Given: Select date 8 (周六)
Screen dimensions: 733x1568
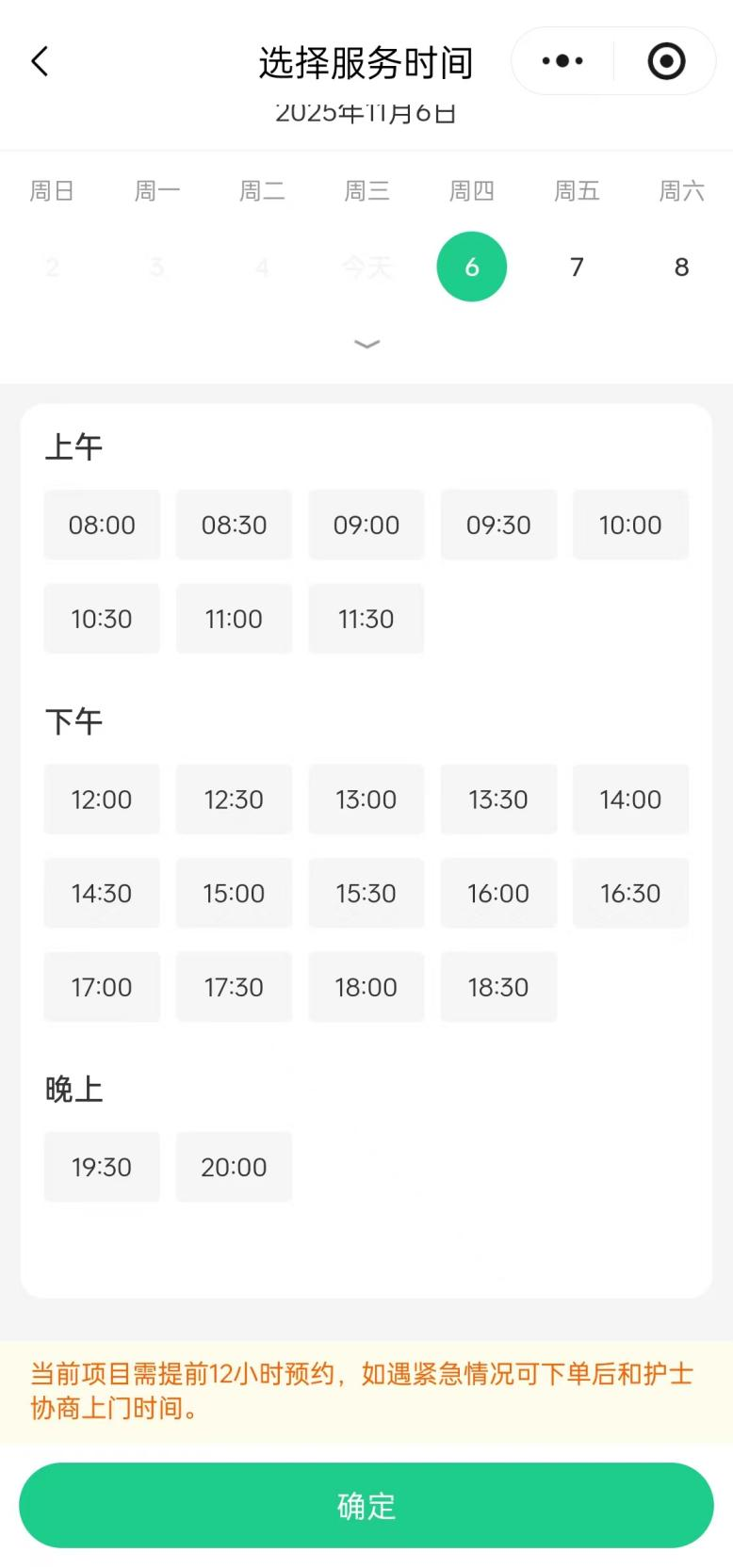Looking at the screenshot, I should 681,267.
